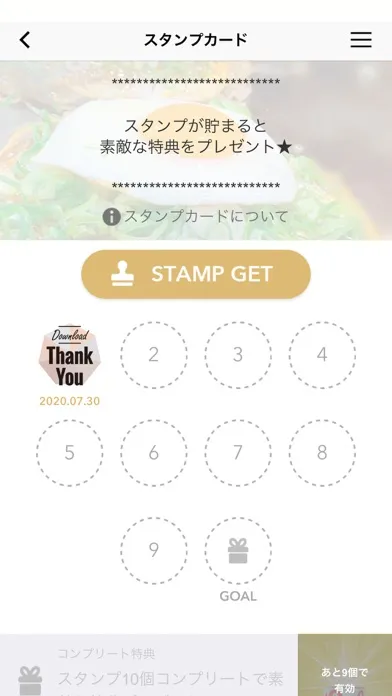Screen dimensions: 392x696
Task: Go back using the header arrow
Action: click(x=25, y=40)
